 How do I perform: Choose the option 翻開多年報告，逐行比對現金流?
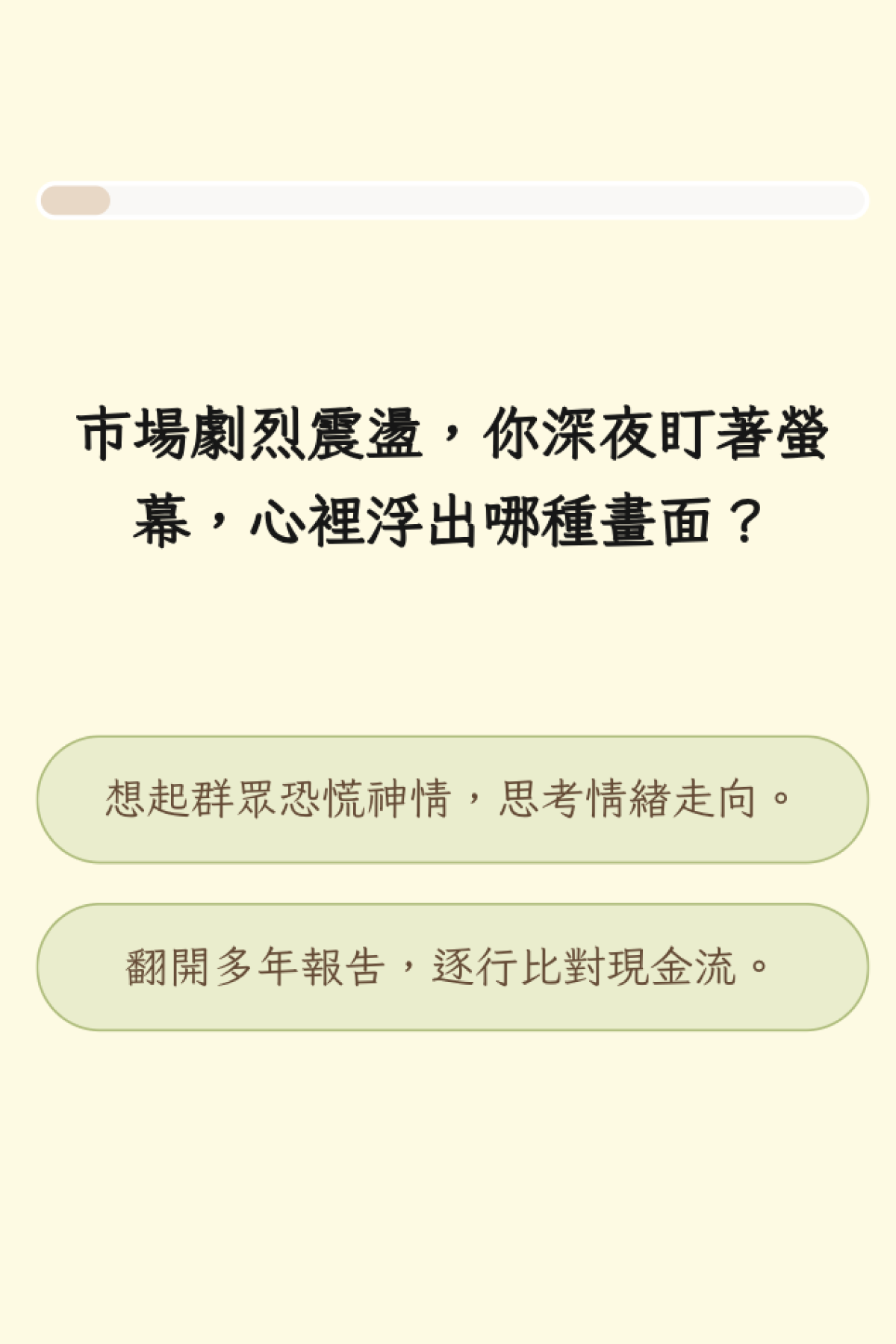click(452, 967)
